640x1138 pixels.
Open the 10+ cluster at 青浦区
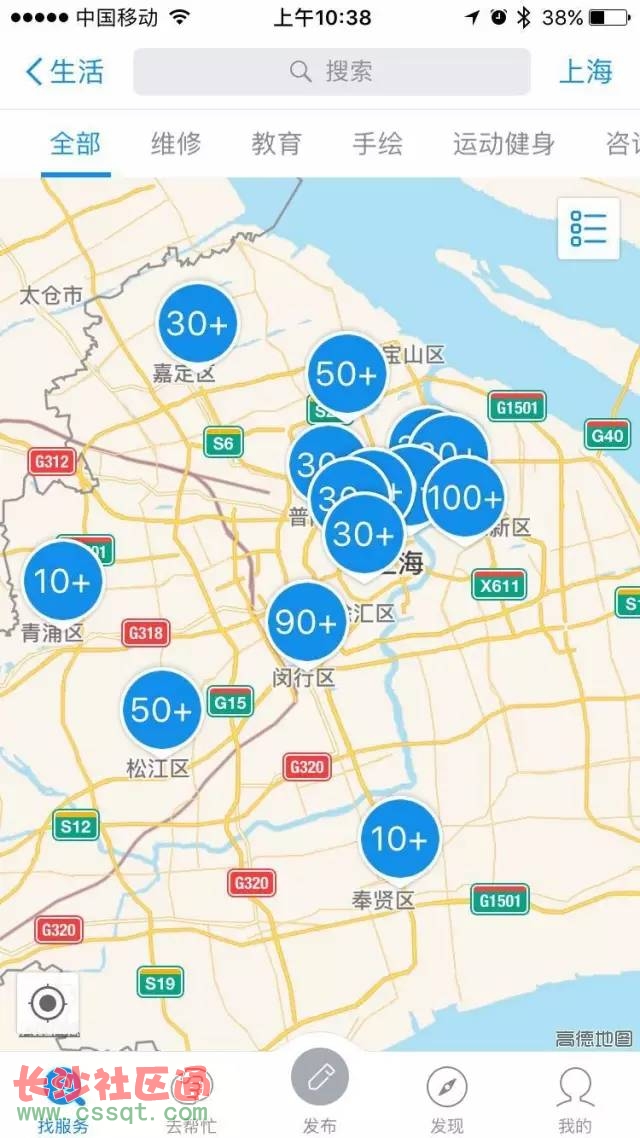tap(62, 580)
